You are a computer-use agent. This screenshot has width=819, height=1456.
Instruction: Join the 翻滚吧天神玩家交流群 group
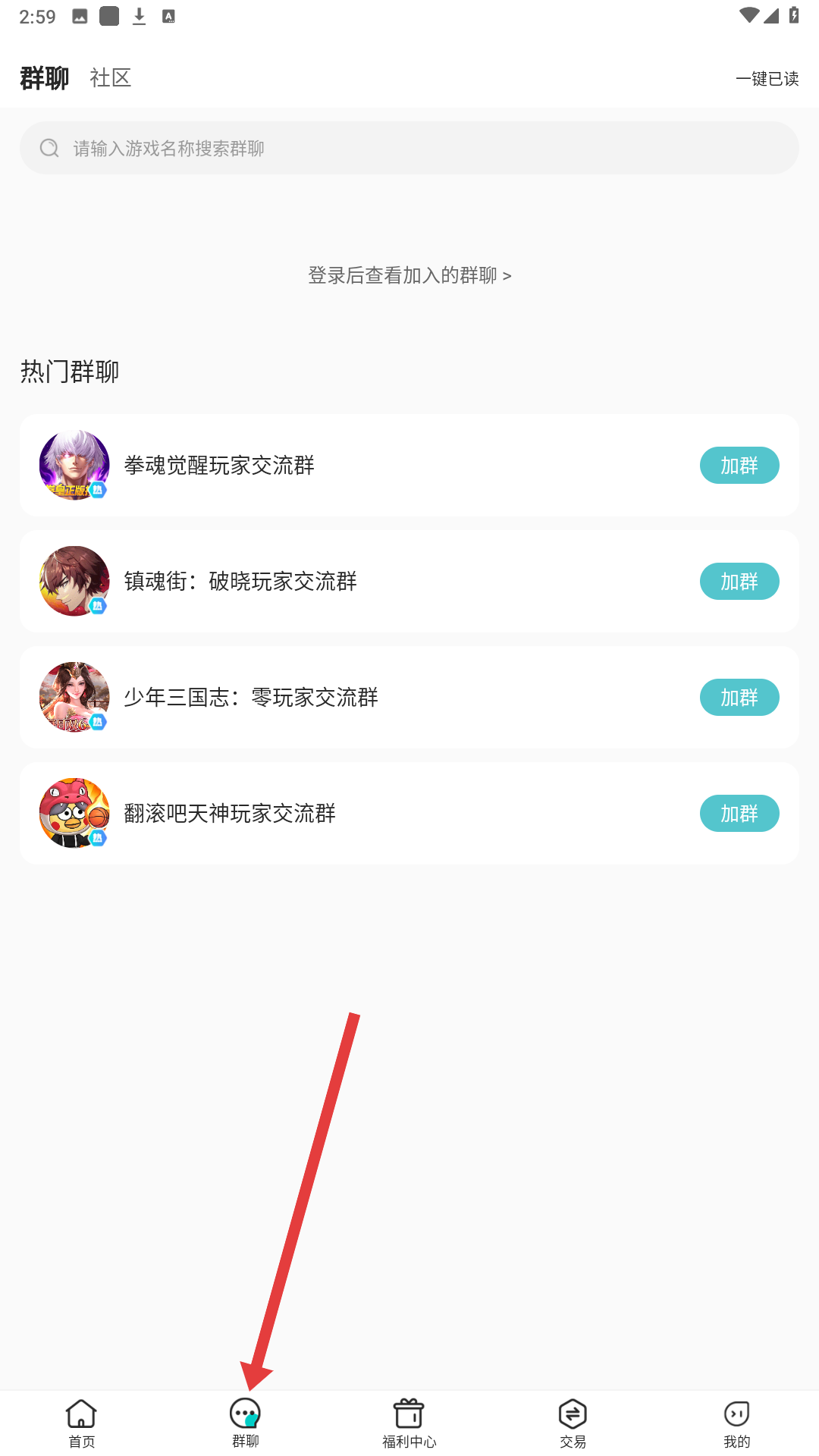[739, 814]
